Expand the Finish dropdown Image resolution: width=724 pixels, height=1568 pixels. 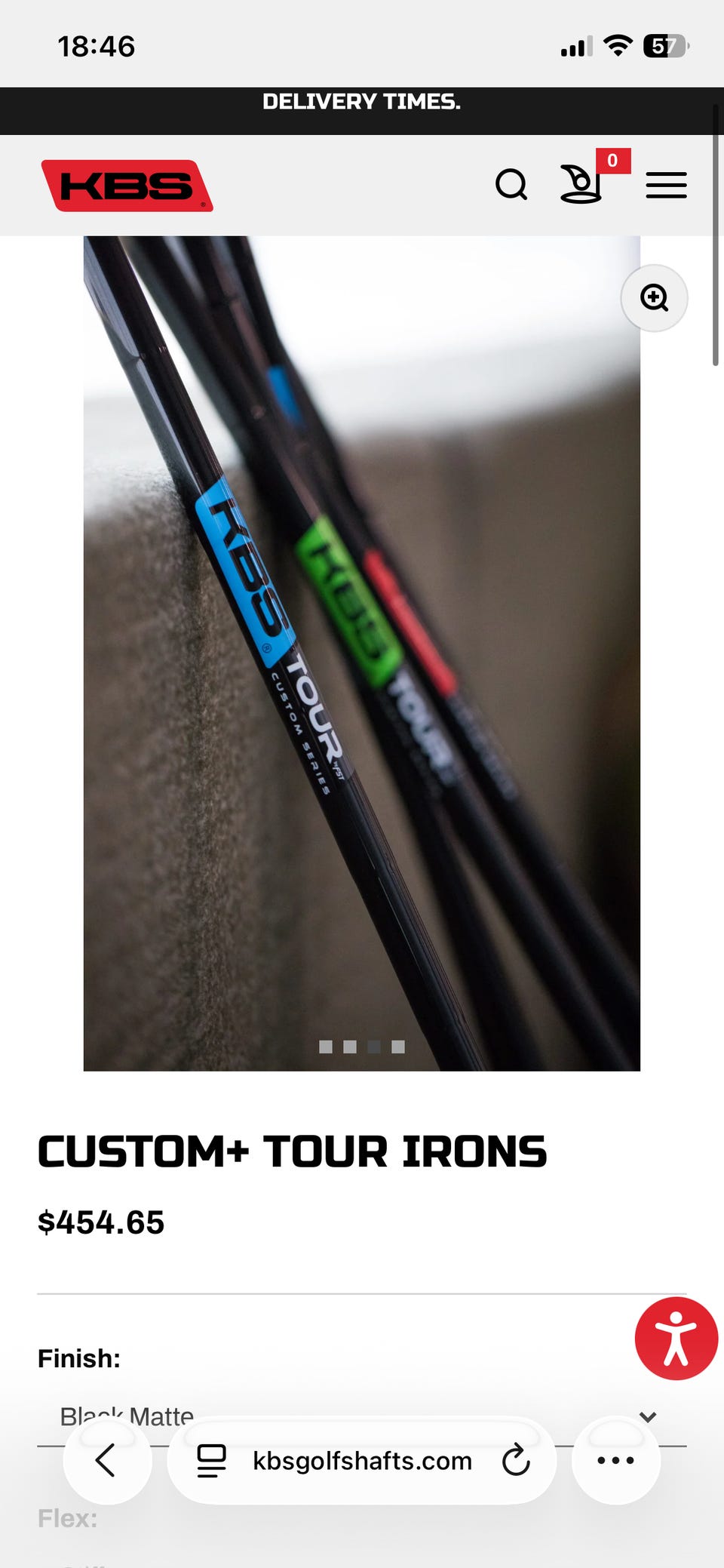362,1416
